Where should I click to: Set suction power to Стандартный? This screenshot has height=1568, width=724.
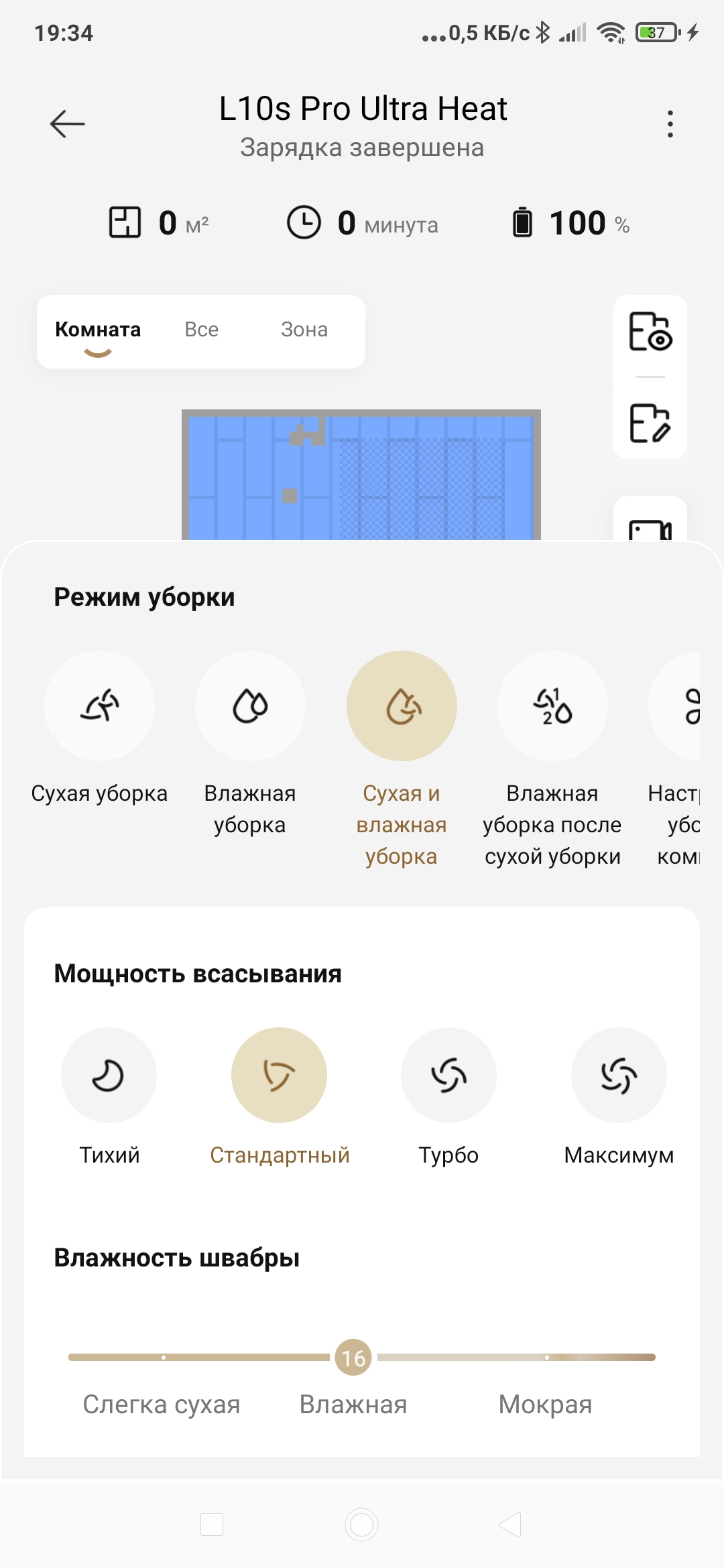pos(279,1075)
